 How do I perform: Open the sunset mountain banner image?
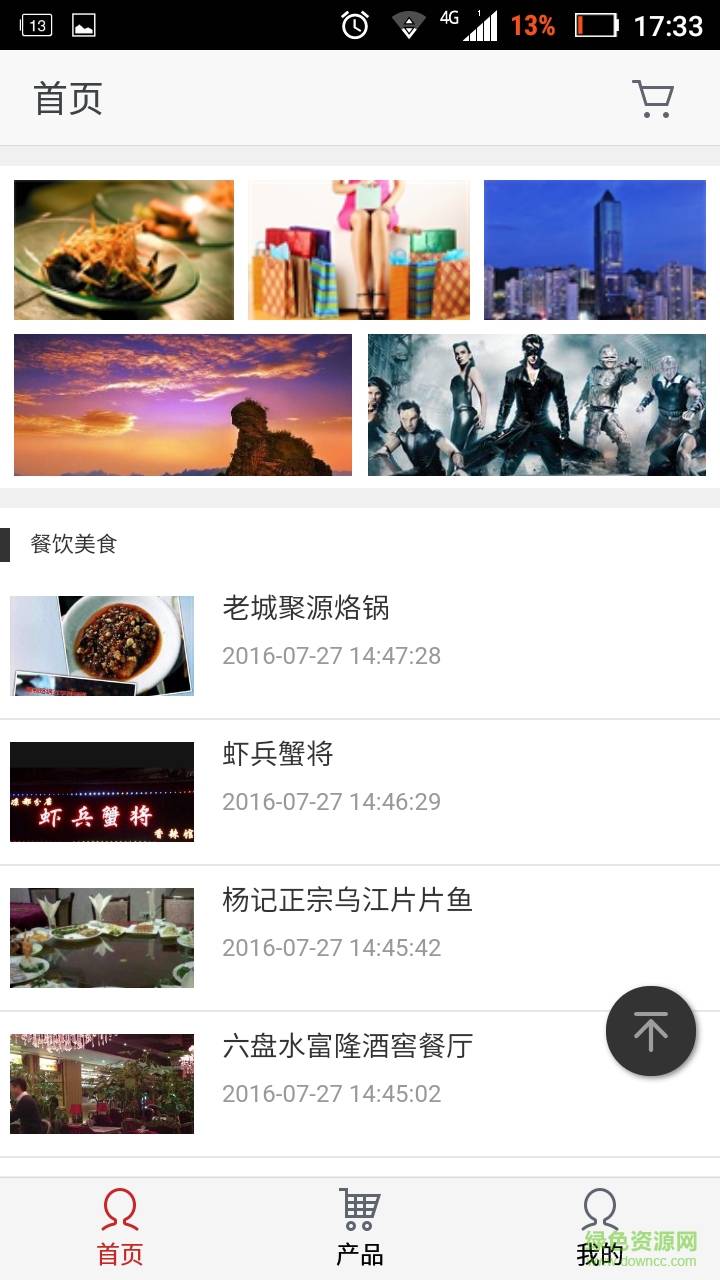click(x=182, y=404)
